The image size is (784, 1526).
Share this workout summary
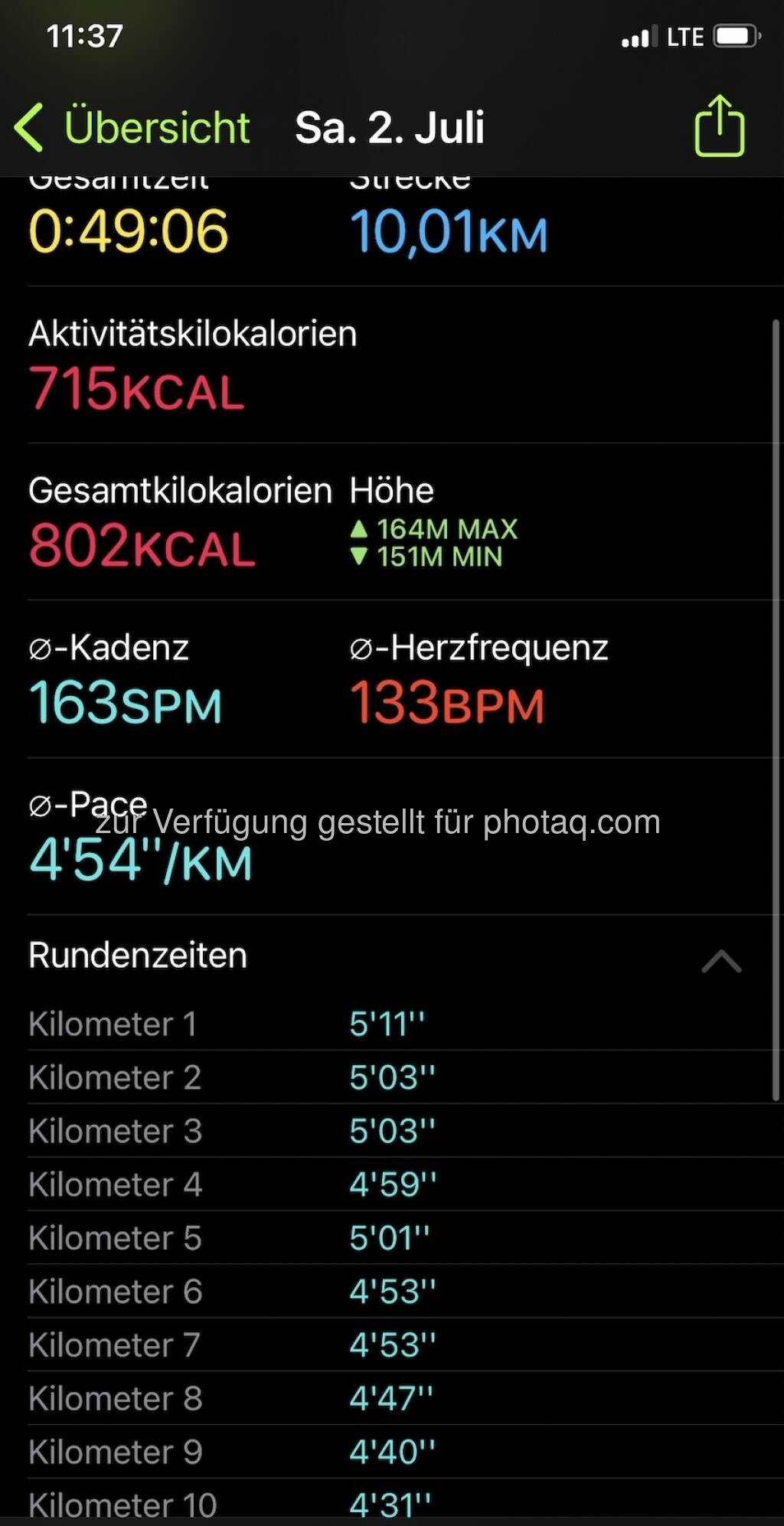pyautogui.click(x=719, y=126)
